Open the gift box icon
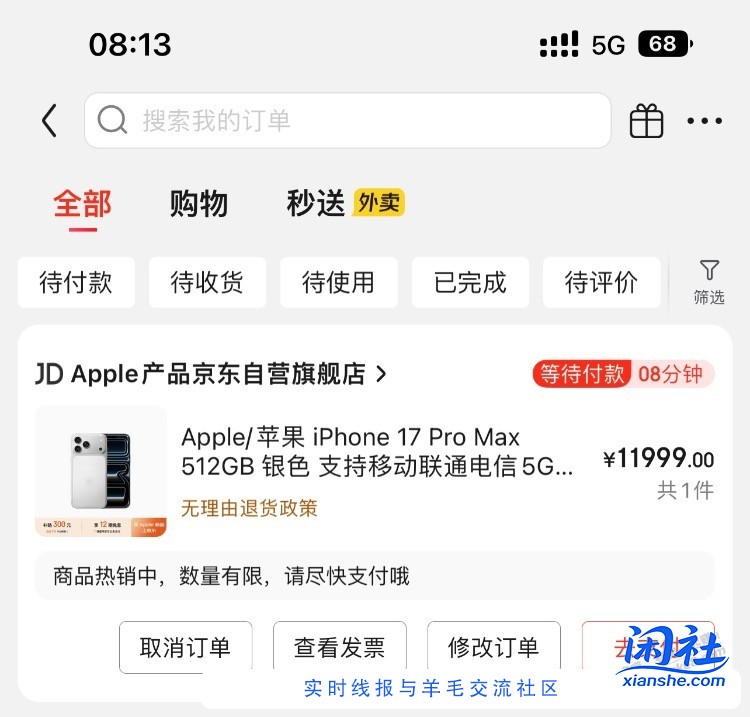This screenshot has height=717, width=750. [x=646, y=122]
